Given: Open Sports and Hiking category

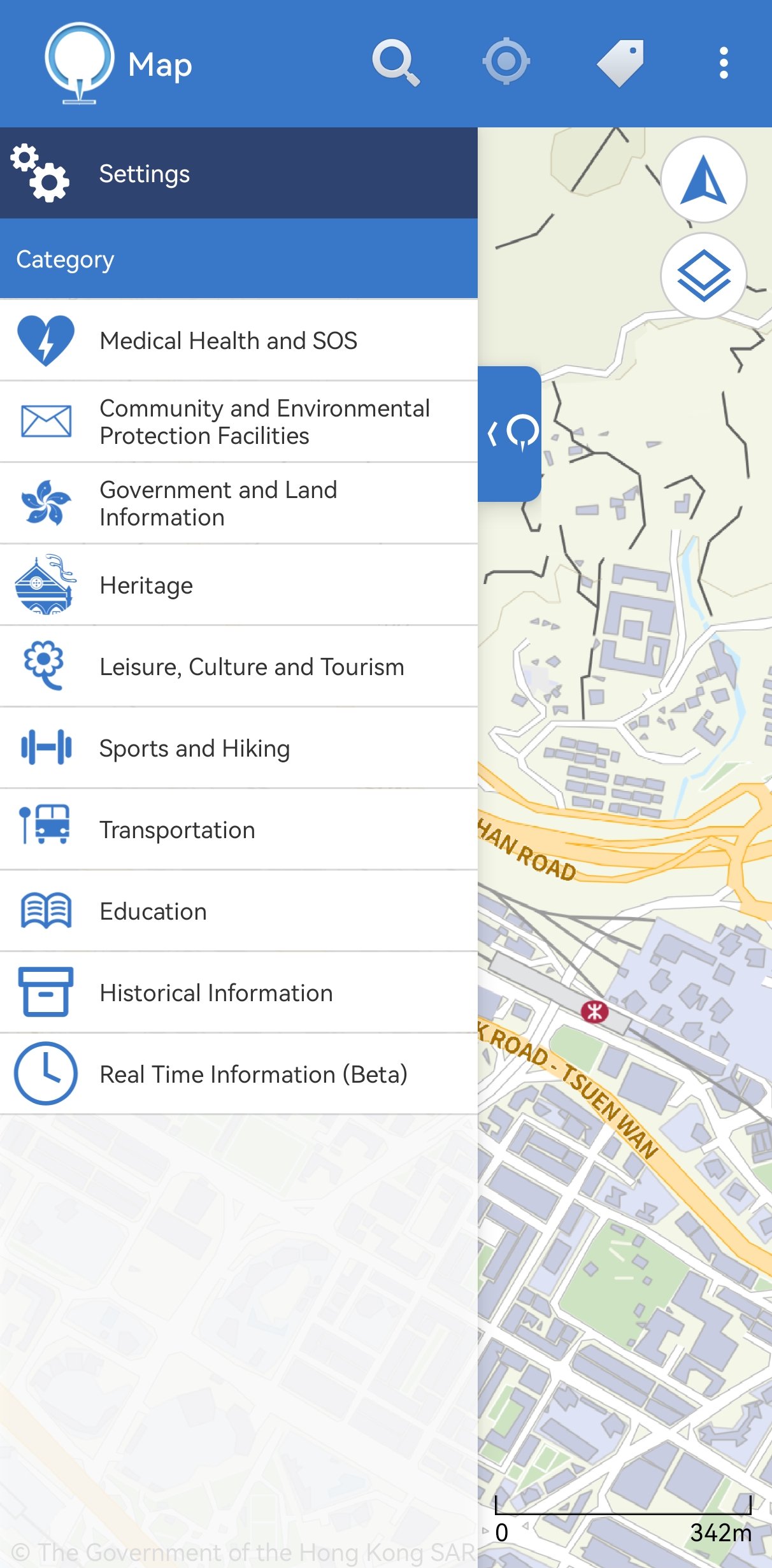Looking at the screenshot, I should [x=238, y=748].
